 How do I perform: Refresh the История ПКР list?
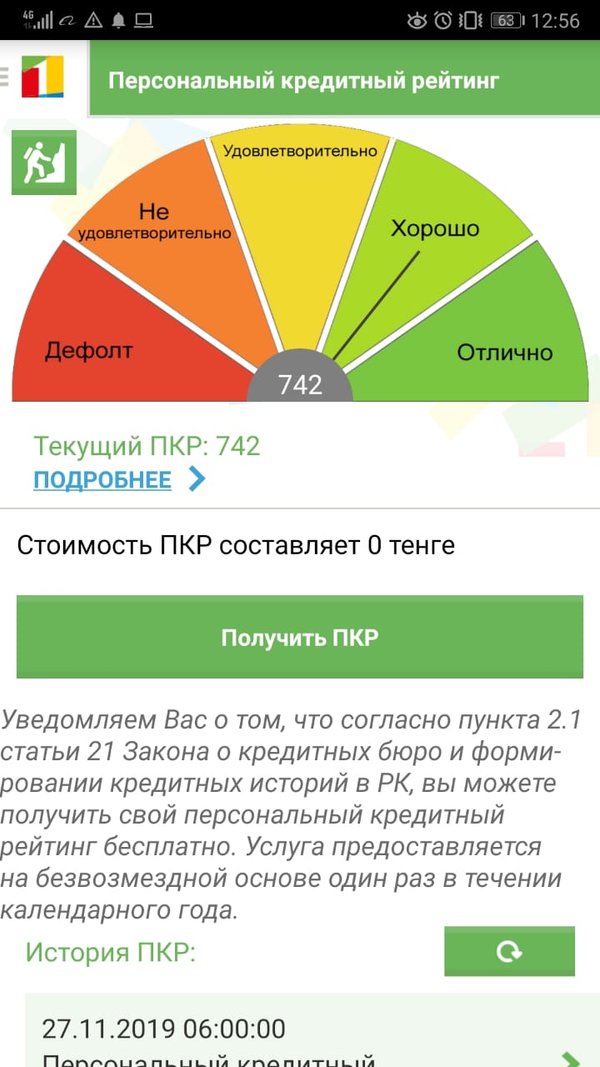[x=509, y=951]
